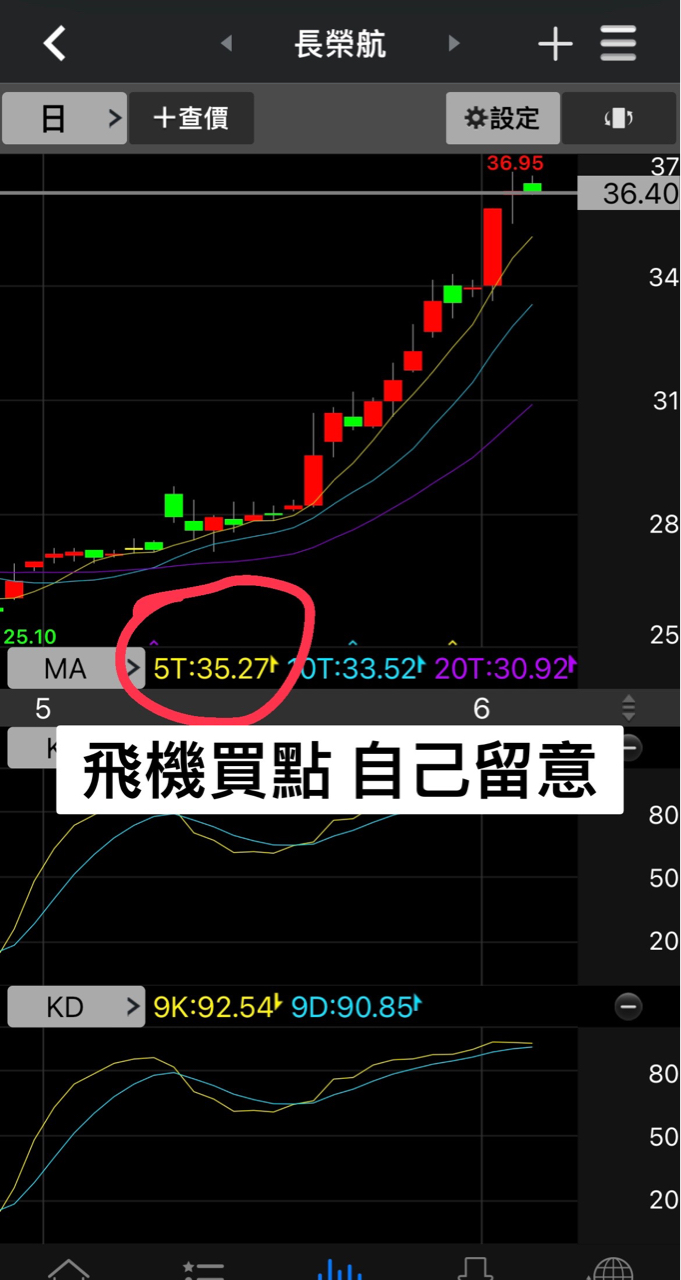
Task: Open the hamburger menu
Action: [619, 43]
